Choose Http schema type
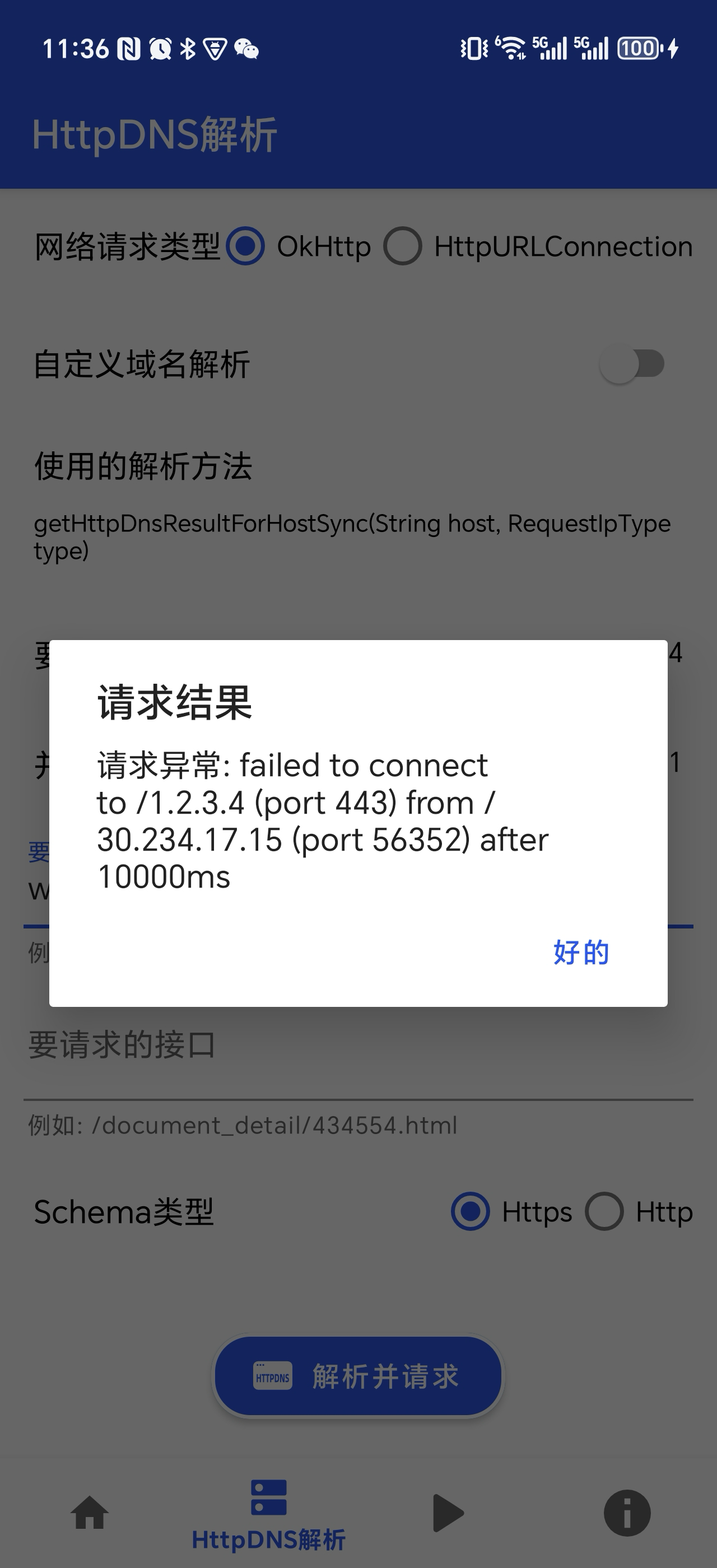717x1568 pixels. [604, 1211]
